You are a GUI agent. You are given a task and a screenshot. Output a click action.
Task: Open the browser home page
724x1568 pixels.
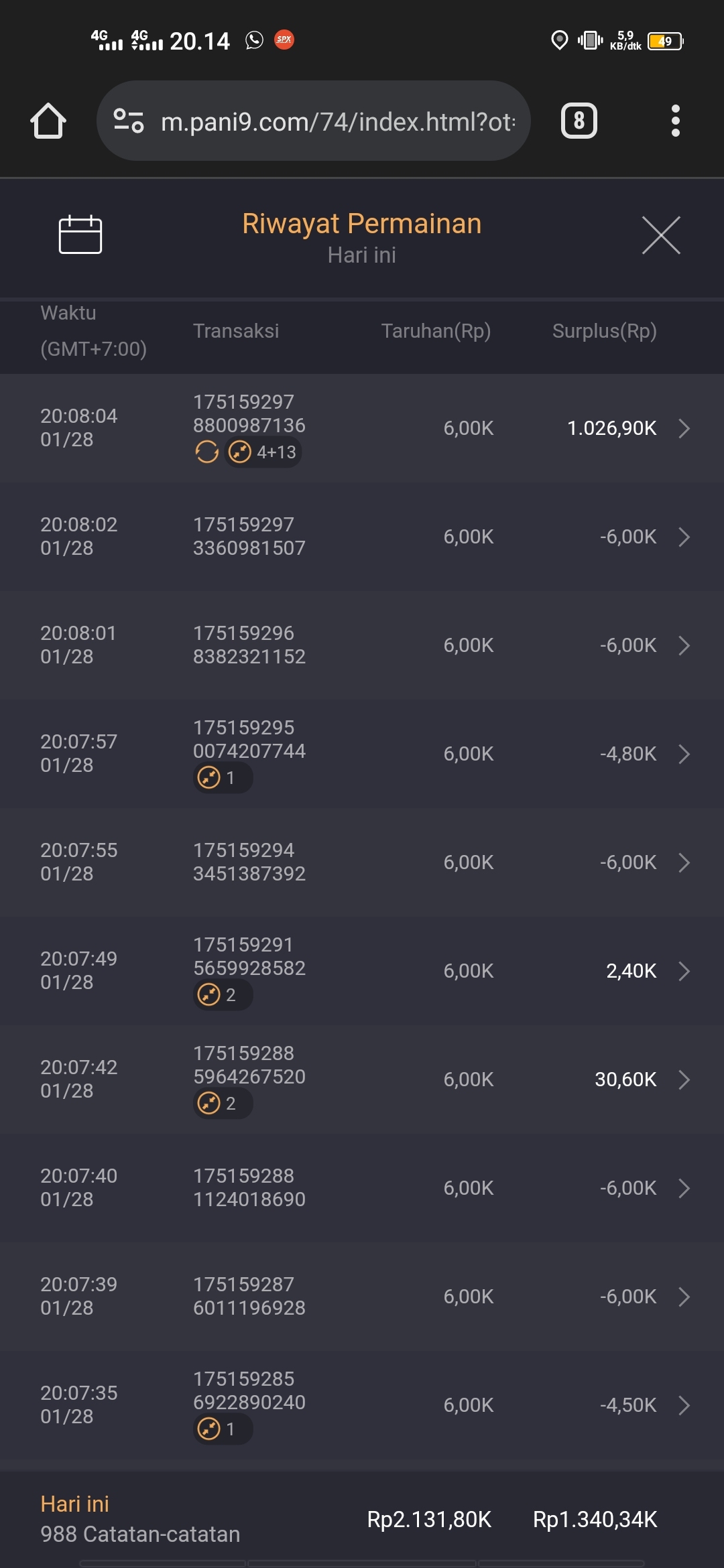point(48,121)
